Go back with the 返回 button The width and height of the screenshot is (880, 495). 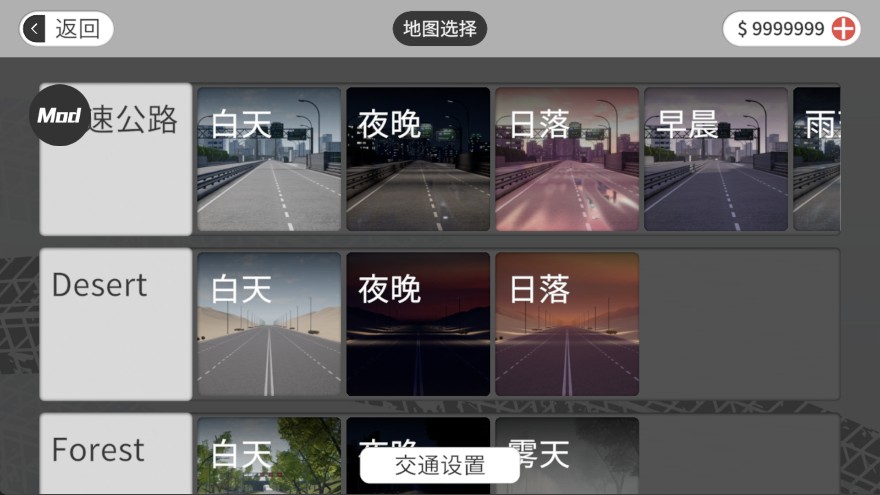[66, 28]
